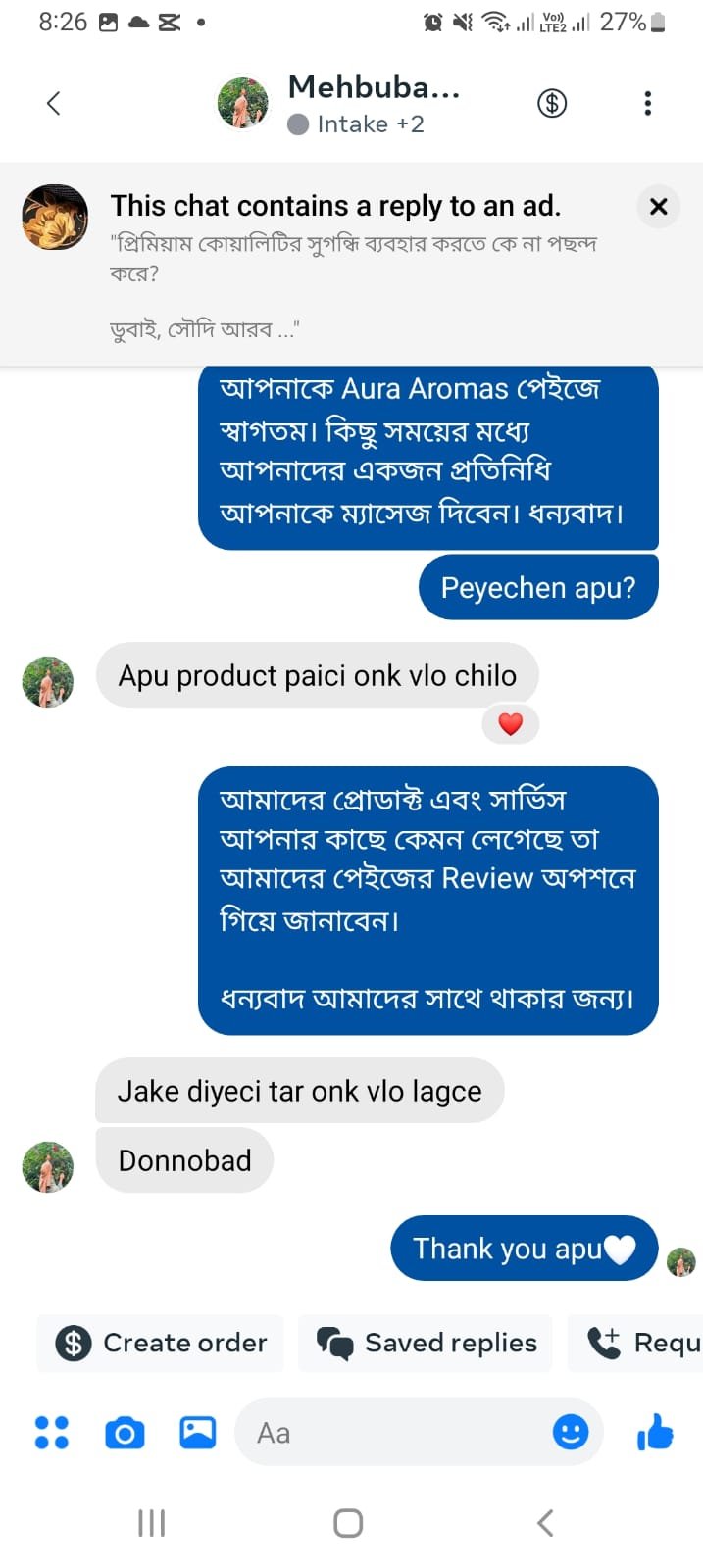The height and width of the screenshot is (1568, 703).
Task: Open the four-dot more options menu
Action: [52, 1433]
